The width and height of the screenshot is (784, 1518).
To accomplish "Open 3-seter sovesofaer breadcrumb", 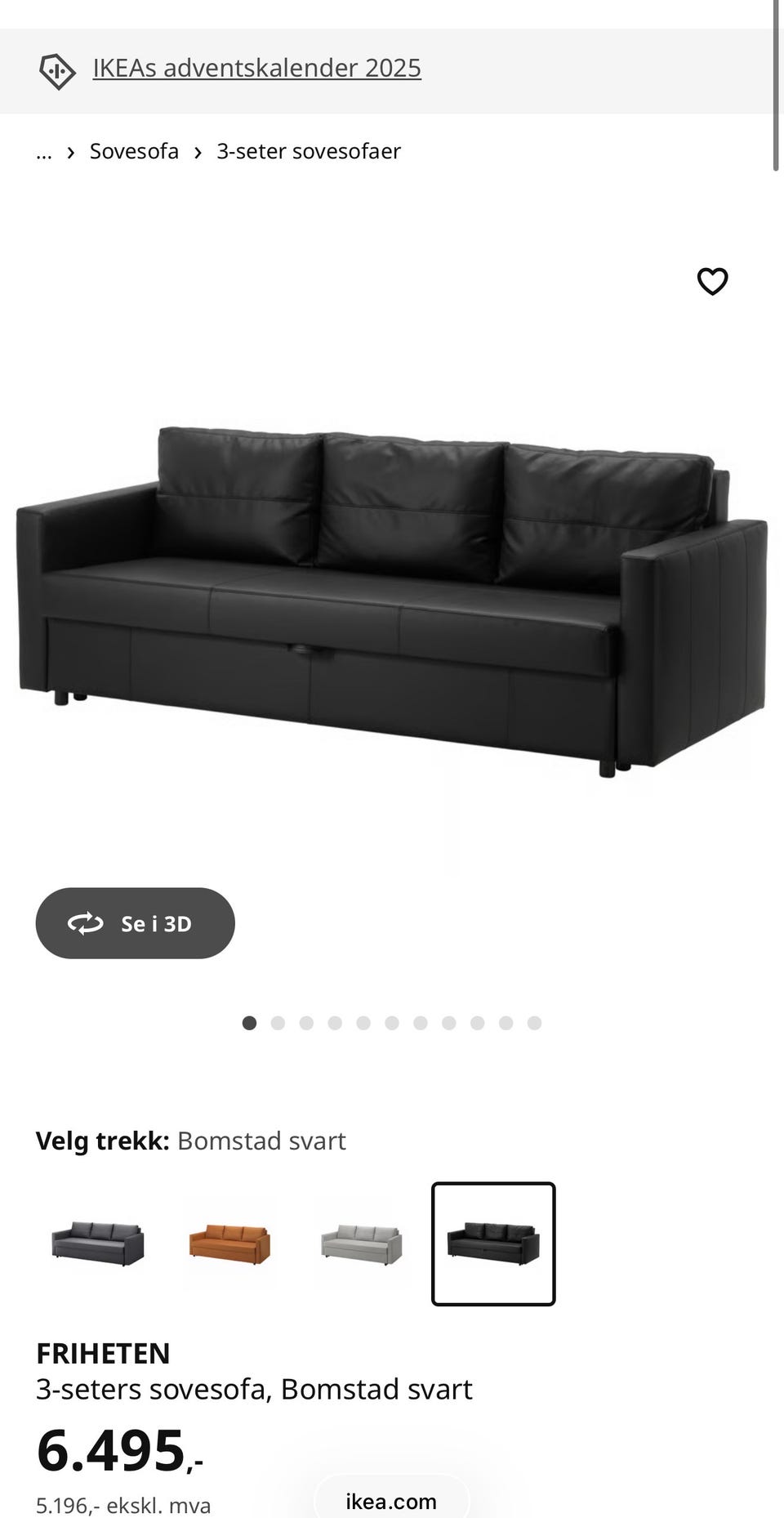I will tap(309, 152).
